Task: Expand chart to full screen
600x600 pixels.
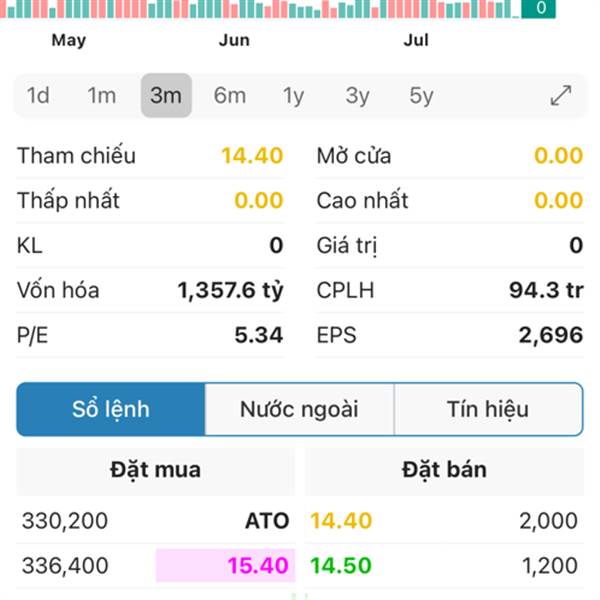Action: tap(561, 96)
